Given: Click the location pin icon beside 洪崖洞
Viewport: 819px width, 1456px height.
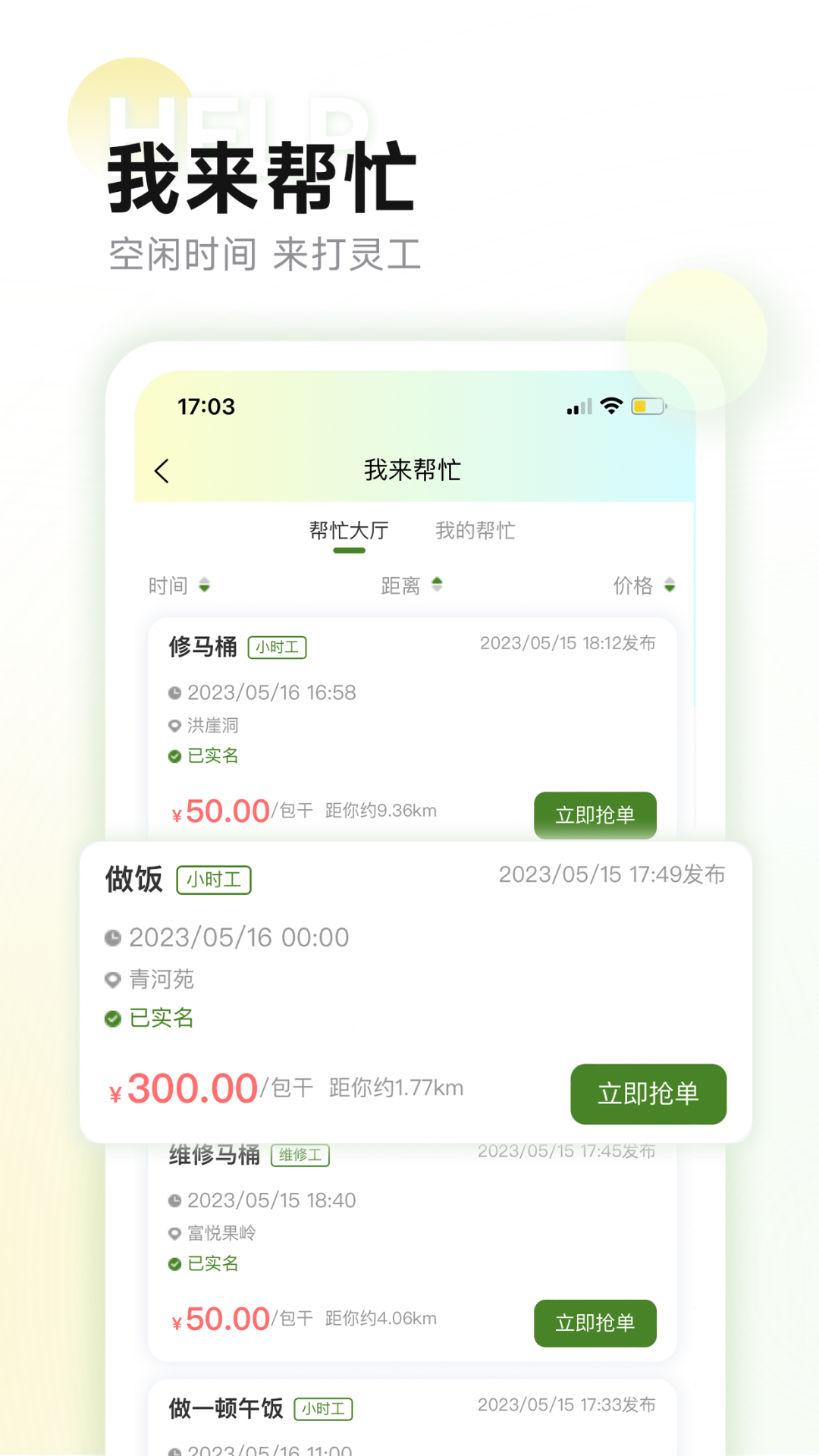Looking at the screenshot, I should 175,725.
